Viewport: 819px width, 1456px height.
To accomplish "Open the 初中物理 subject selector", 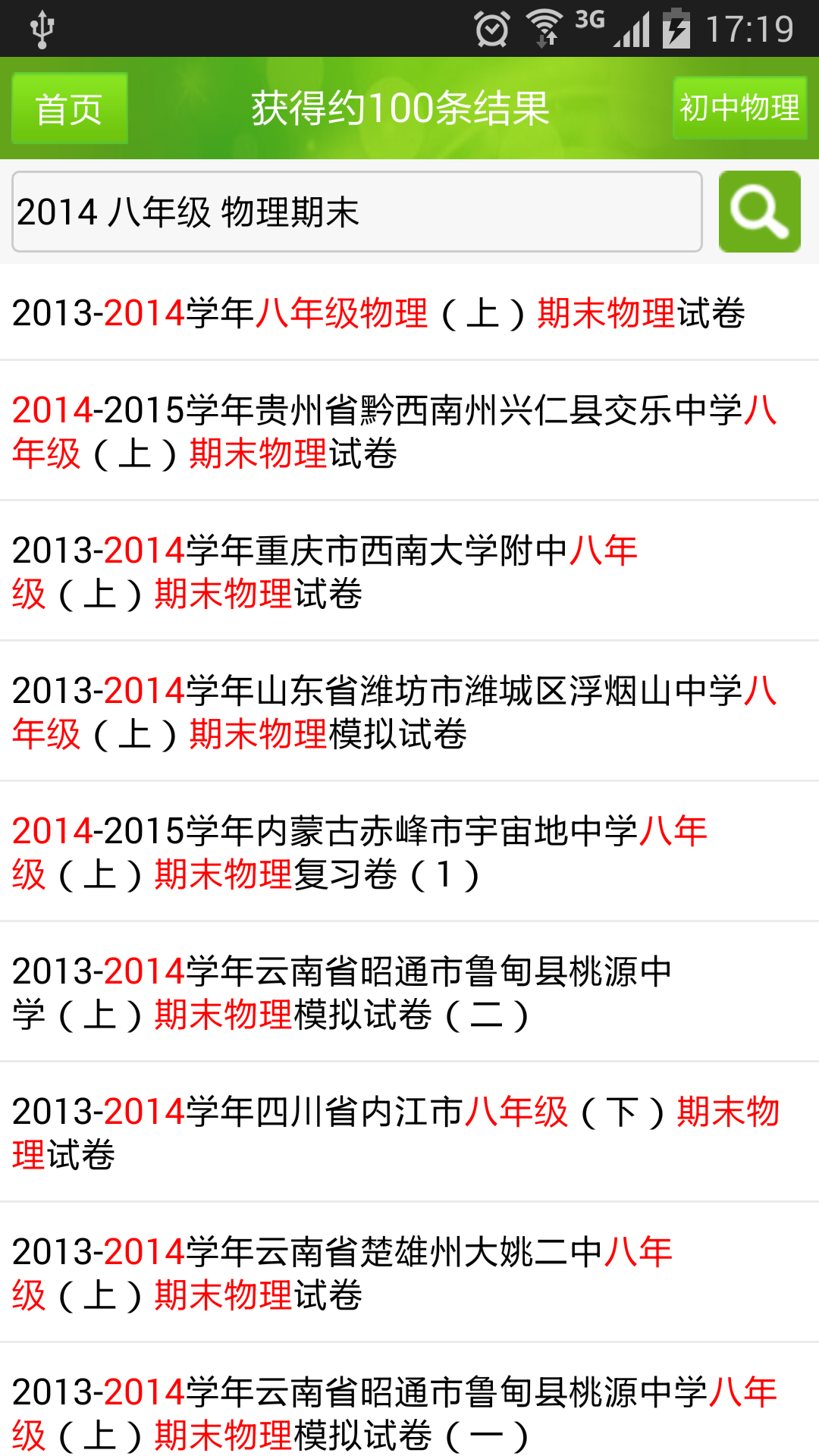I will [x=739, y=108].
